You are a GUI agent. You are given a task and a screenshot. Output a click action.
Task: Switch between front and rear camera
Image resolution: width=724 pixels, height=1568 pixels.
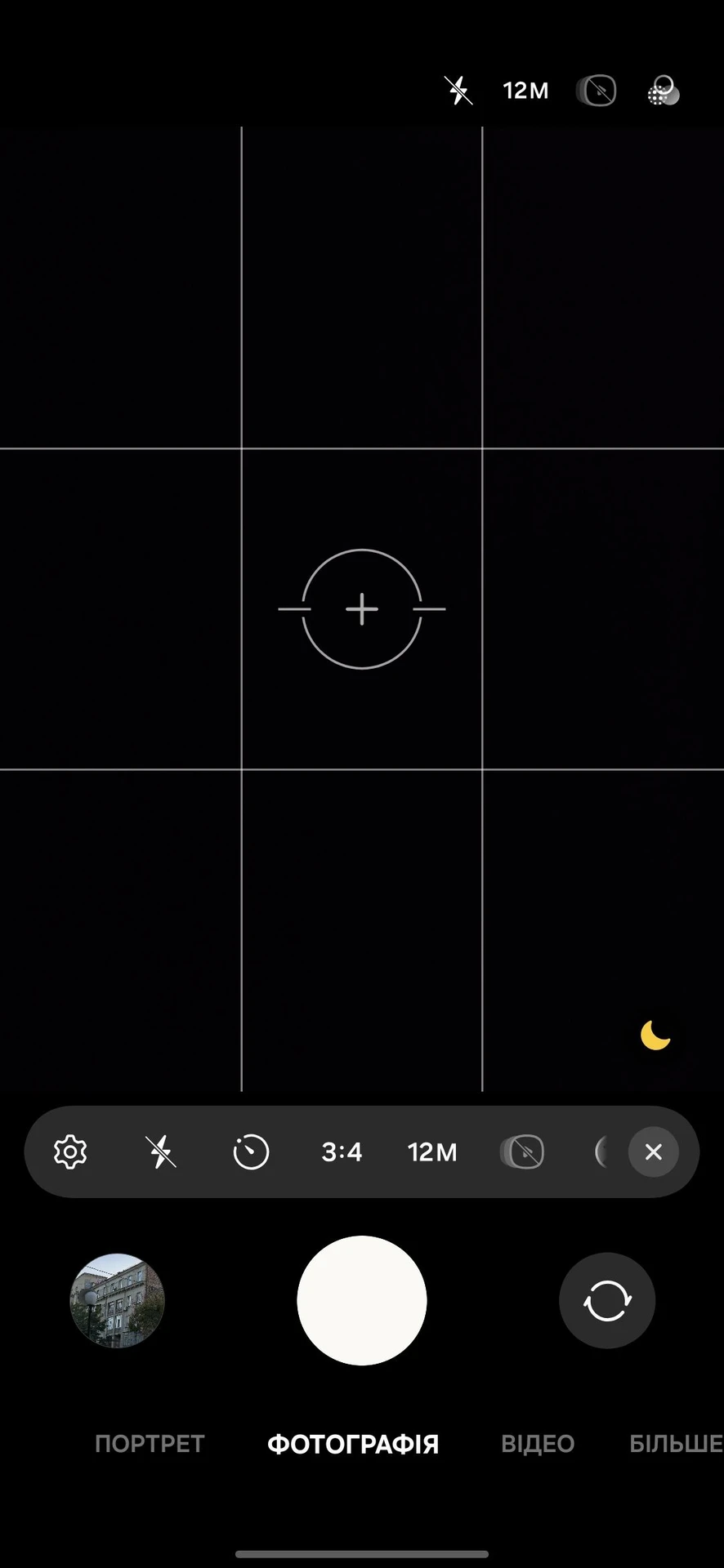607,1300
